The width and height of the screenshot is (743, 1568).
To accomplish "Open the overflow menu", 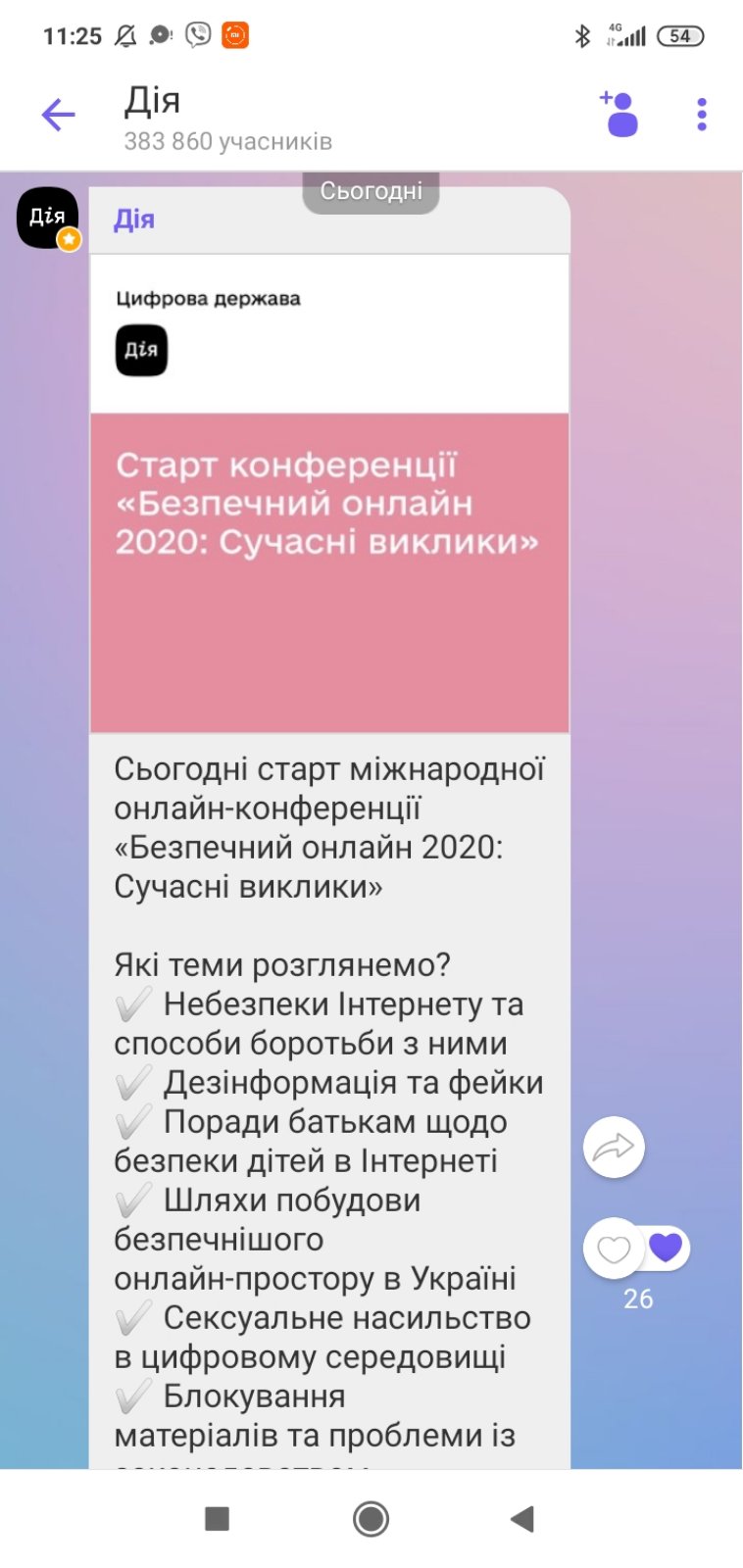I will tap(701, 115).
